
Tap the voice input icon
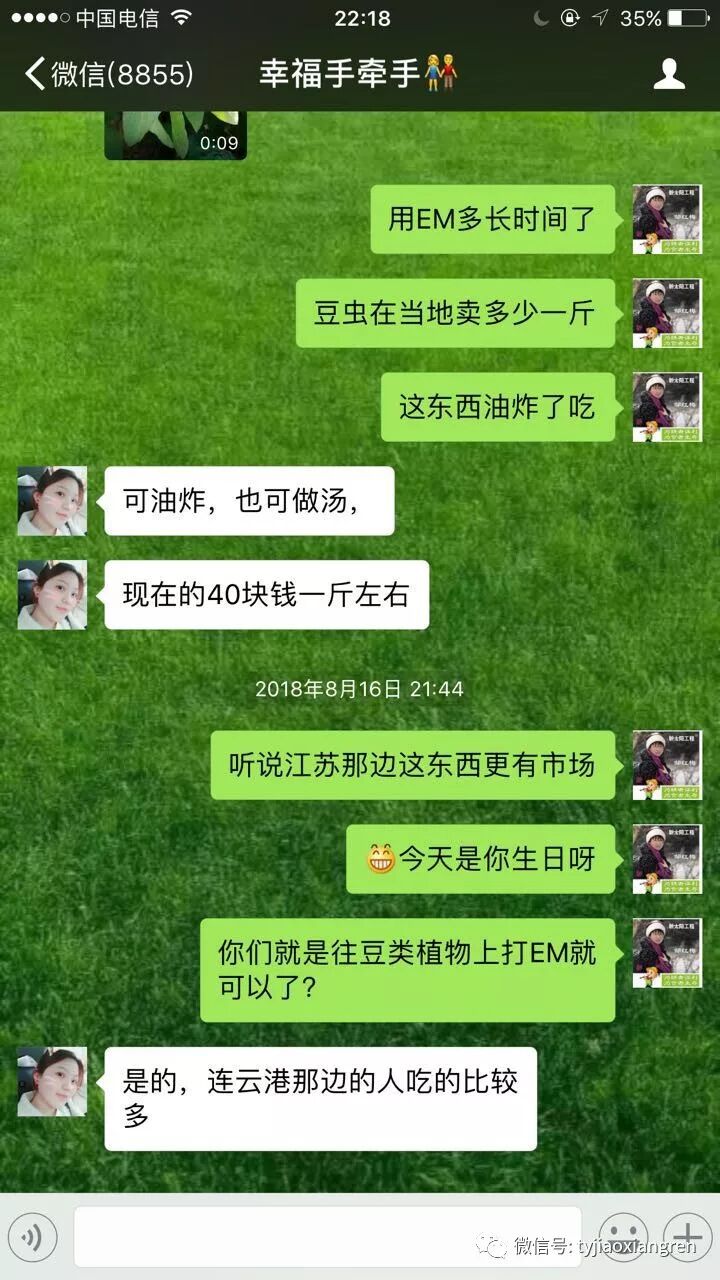tap(32, 1238)
